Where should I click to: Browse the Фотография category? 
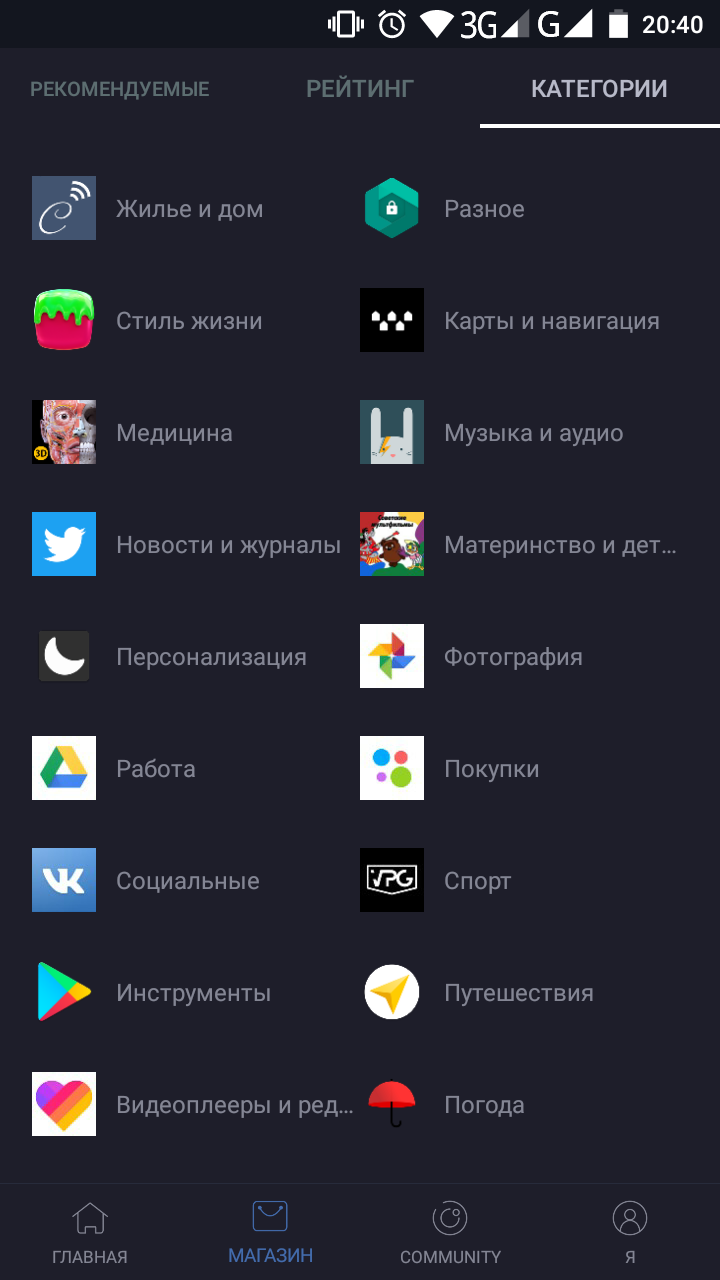tap(513, 657)
